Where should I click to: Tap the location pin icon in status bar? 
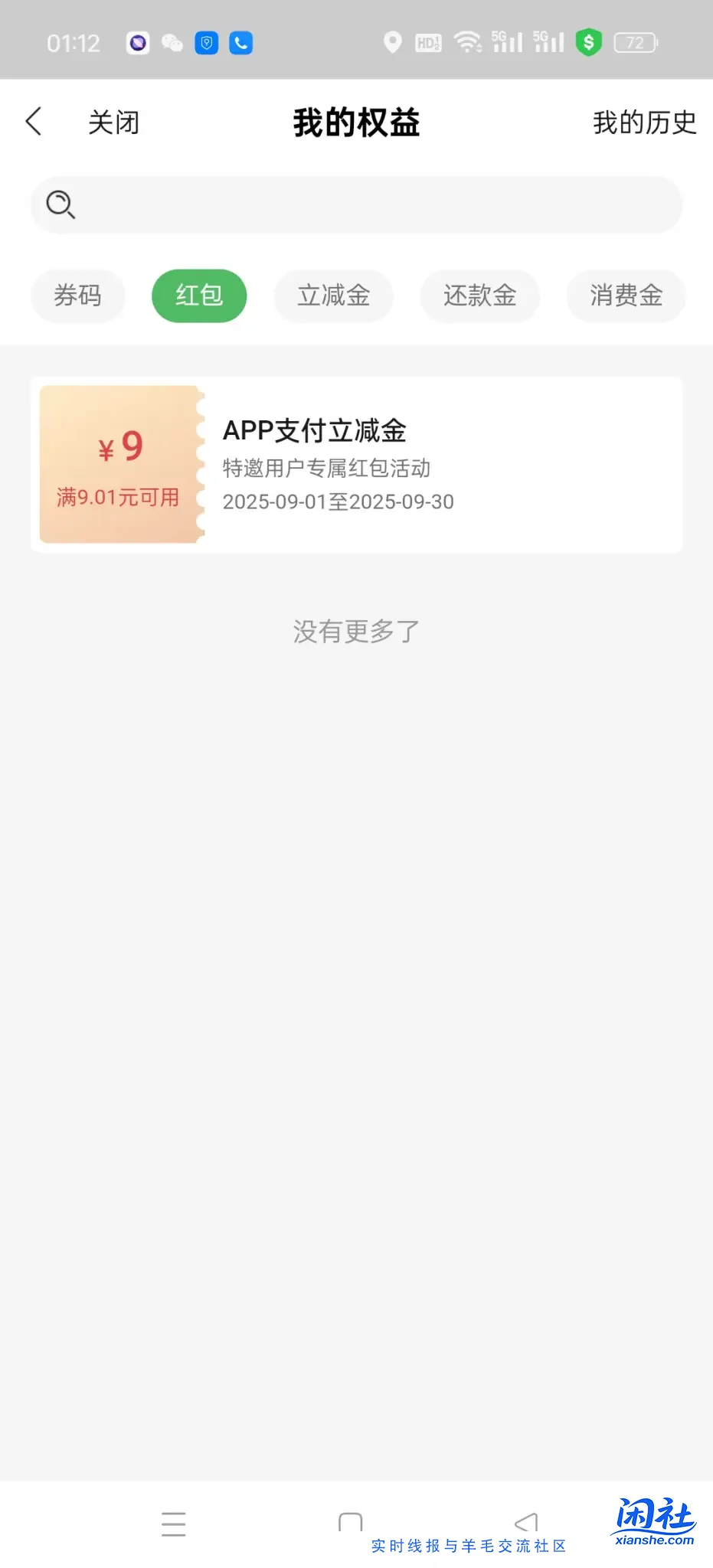tap(392, 42)
